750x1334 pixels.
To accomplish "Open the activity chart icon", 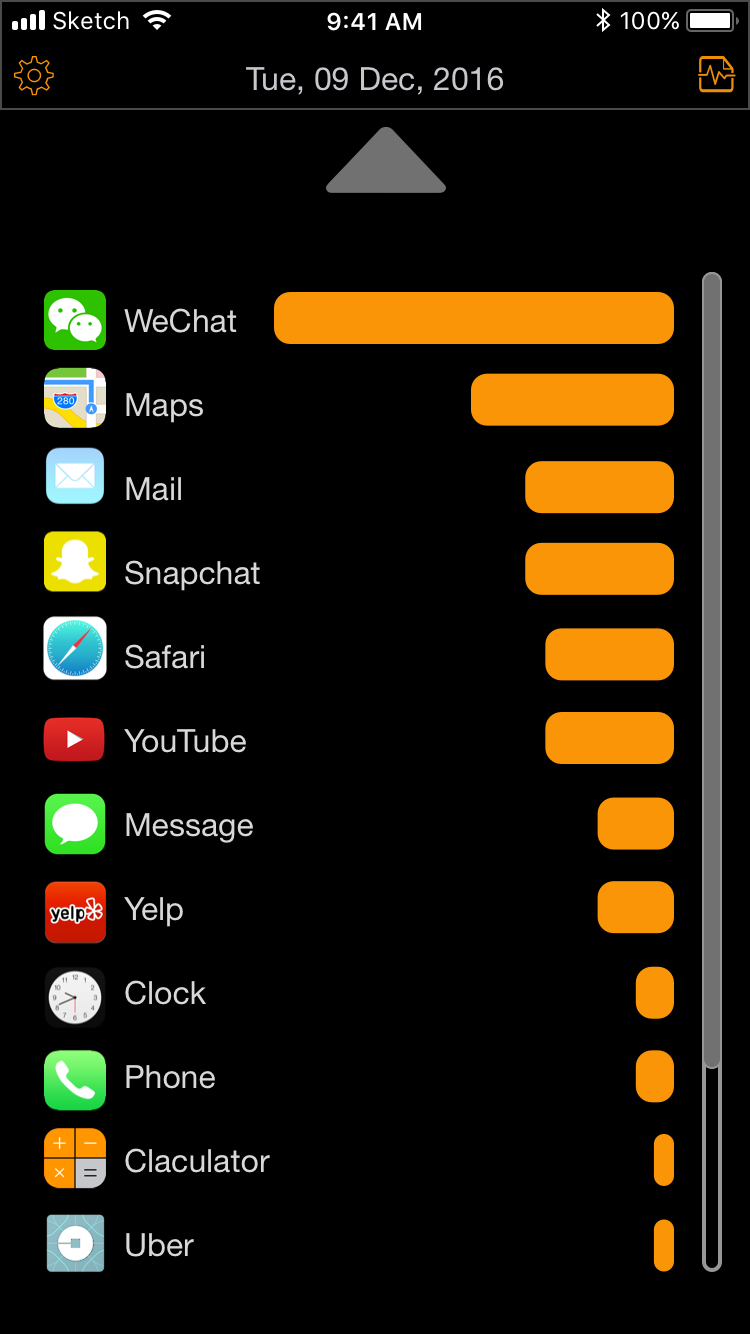I will (x=716, y=75).
